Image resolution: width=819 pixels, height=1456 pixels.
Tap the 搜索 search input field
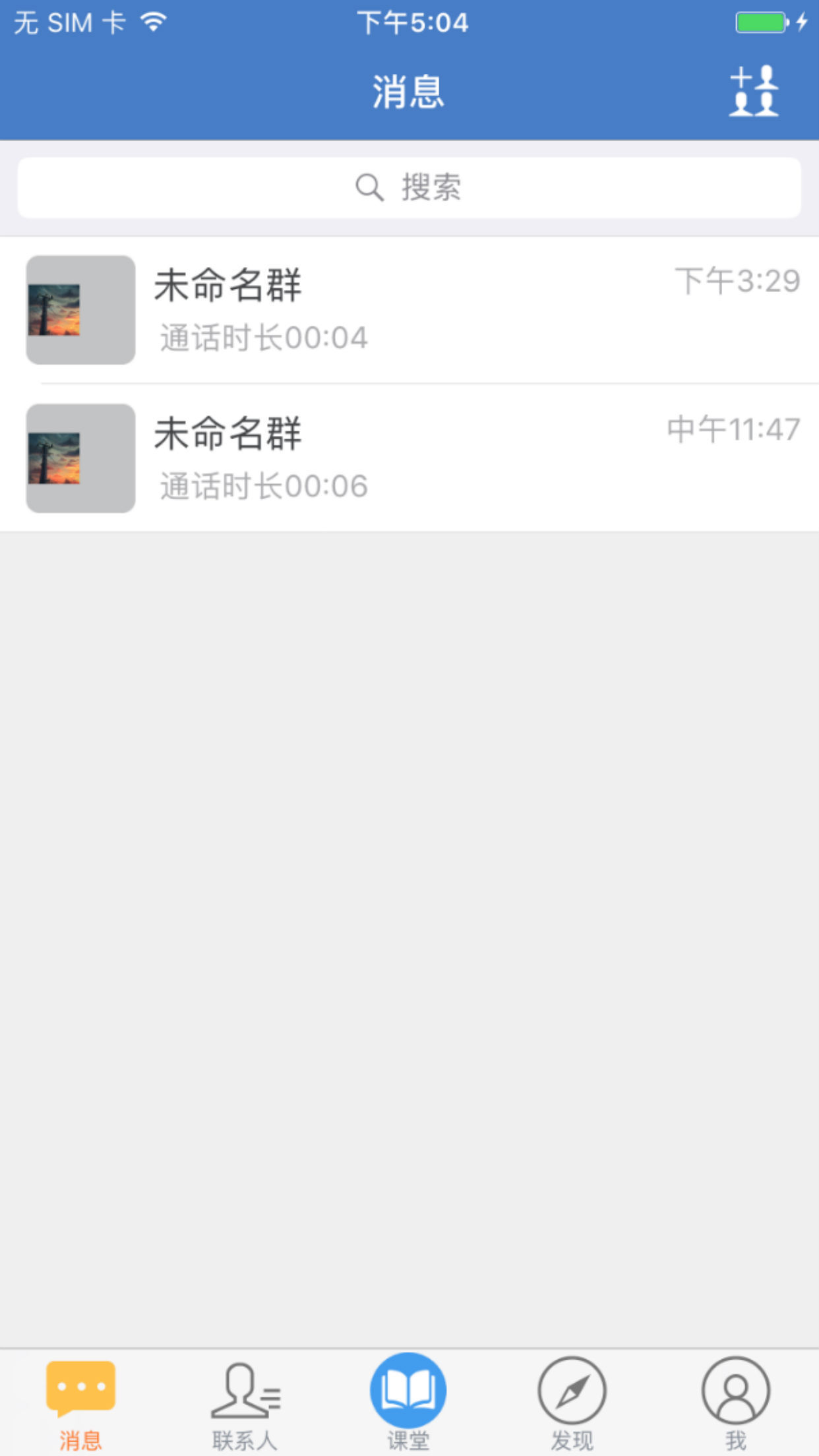[409, 187]
